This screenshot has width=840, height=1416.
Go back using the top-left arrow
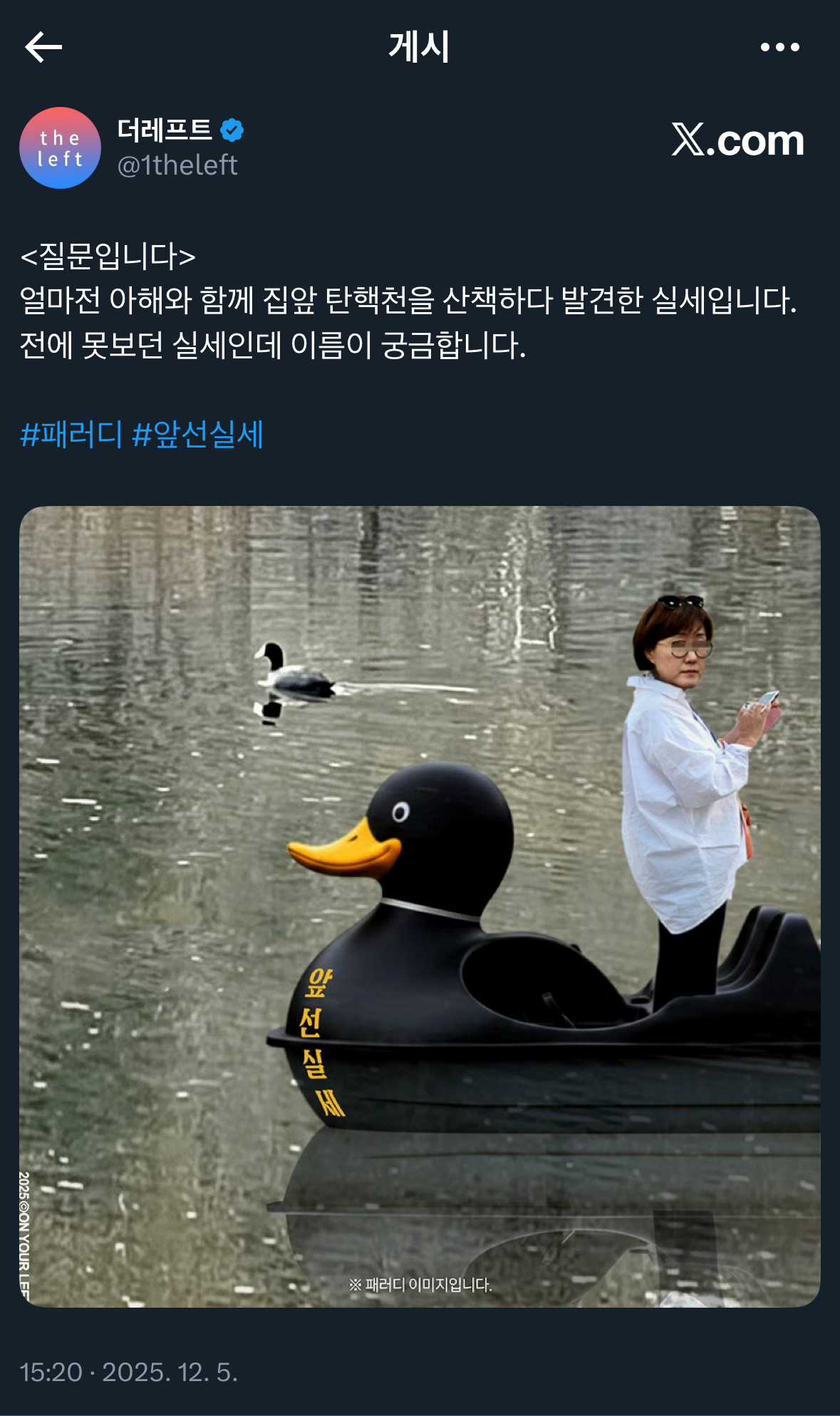[43, 47]
